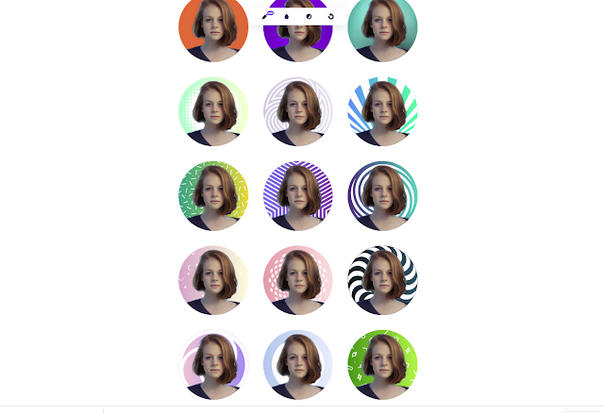The height and width of the screenshot is (413, 604).
Task: Select the solid orange background avatar
Action: (213, 28)
